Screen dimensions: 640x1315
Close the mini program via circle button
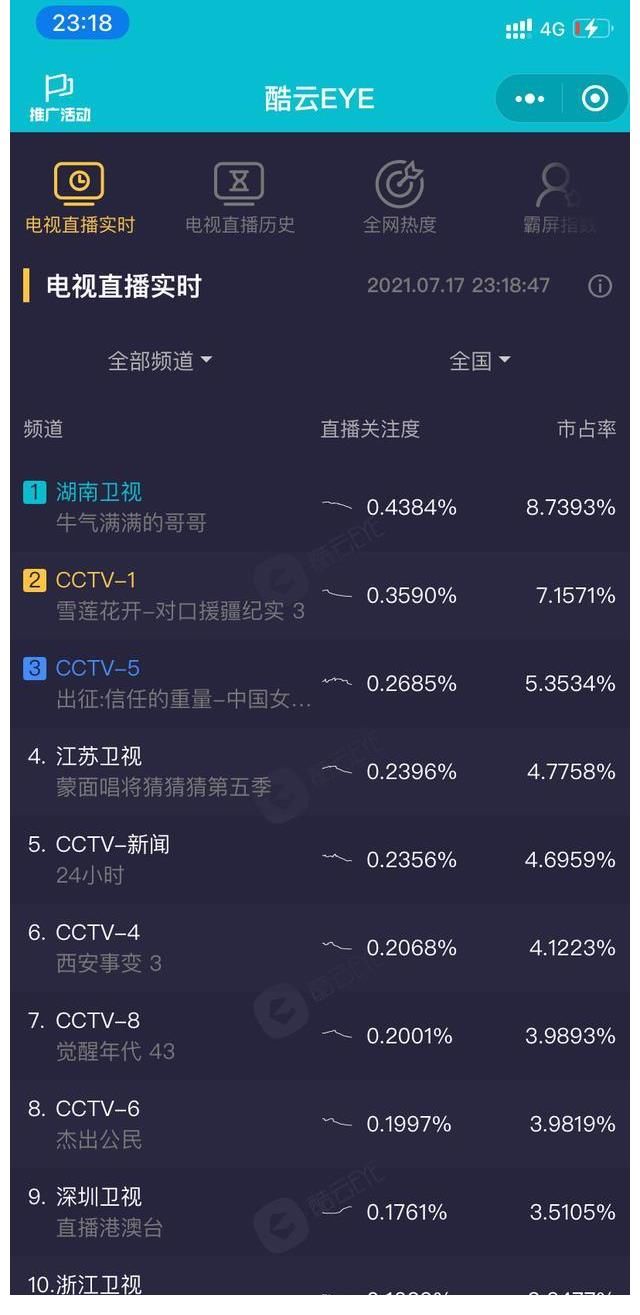[x=595, y=99]
